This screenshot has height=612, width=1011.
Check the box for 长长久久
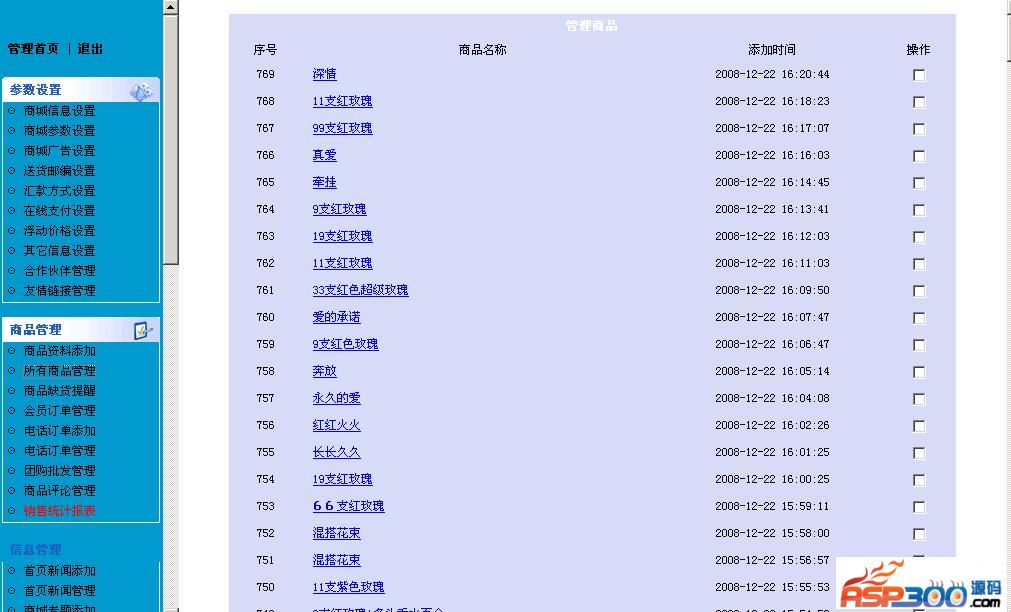(x=919, y=453)
